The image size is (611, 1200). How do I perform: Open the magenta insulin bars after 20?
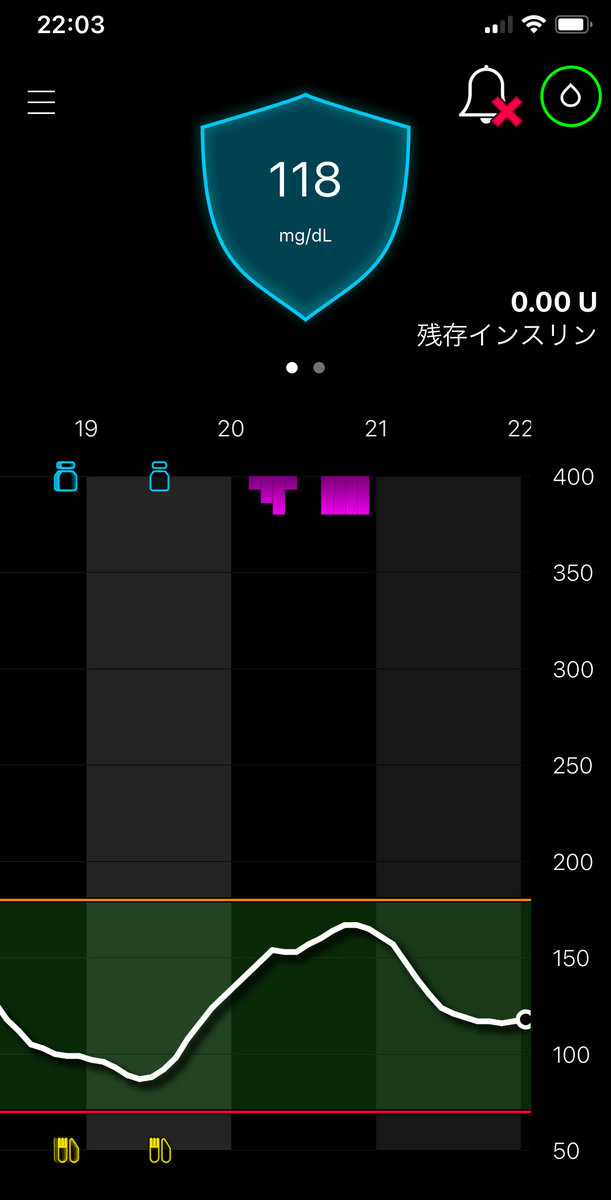click(x=274, y=490)
